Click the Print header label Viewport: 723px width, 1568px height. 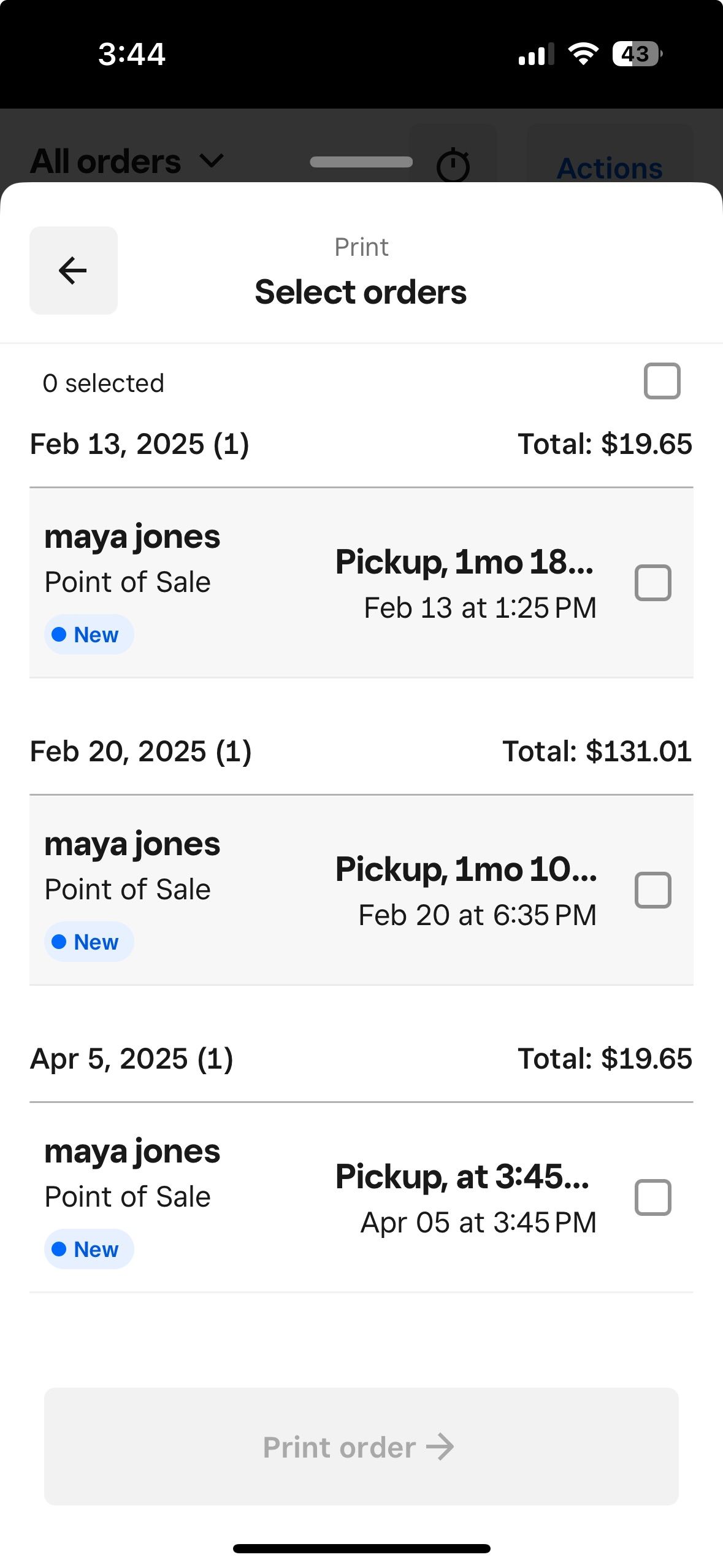pyautogui.click(x=361, y=246)
